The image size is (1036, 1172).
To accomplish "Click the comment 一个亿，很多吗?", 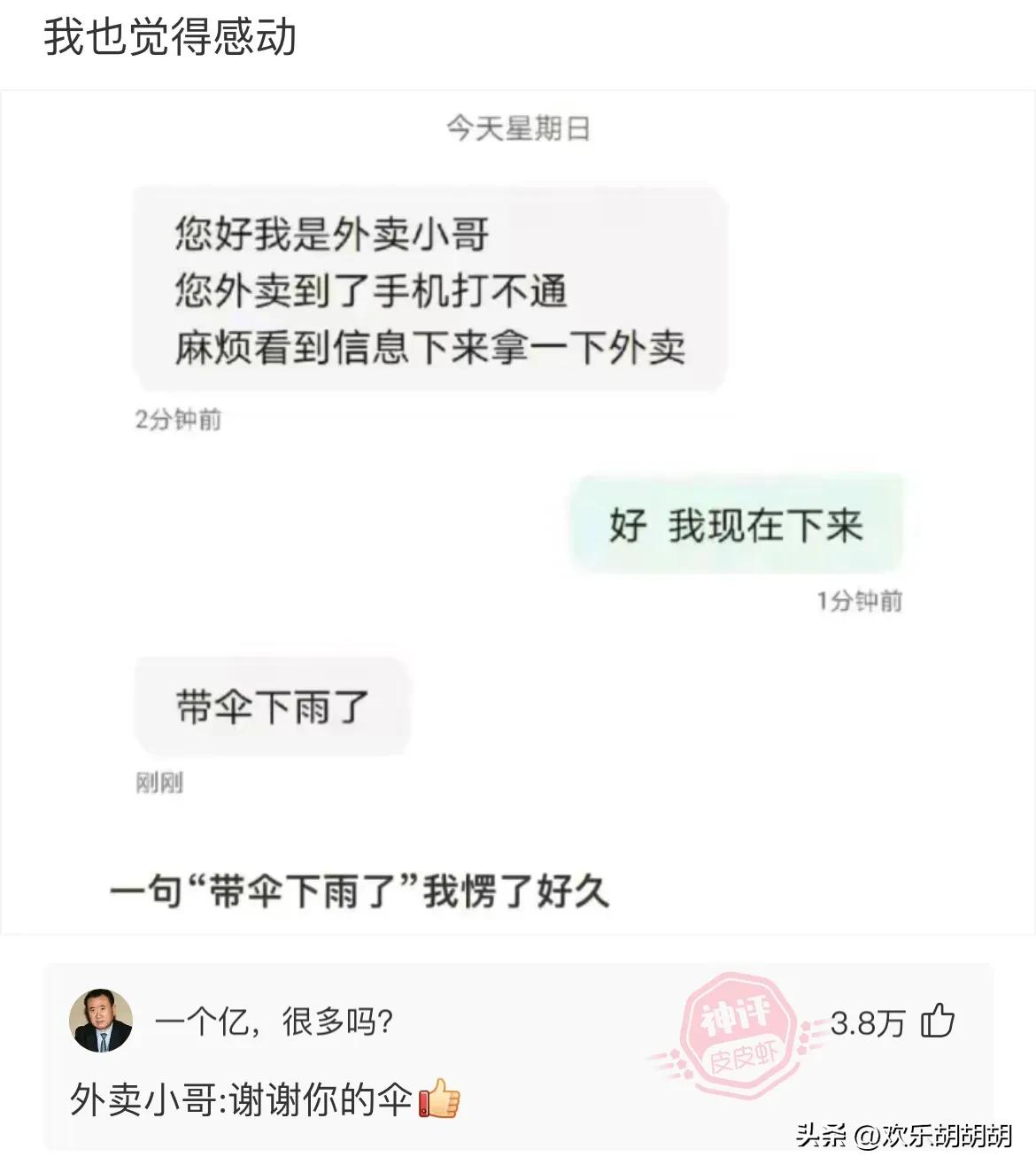I will [x=277, y=1021].
